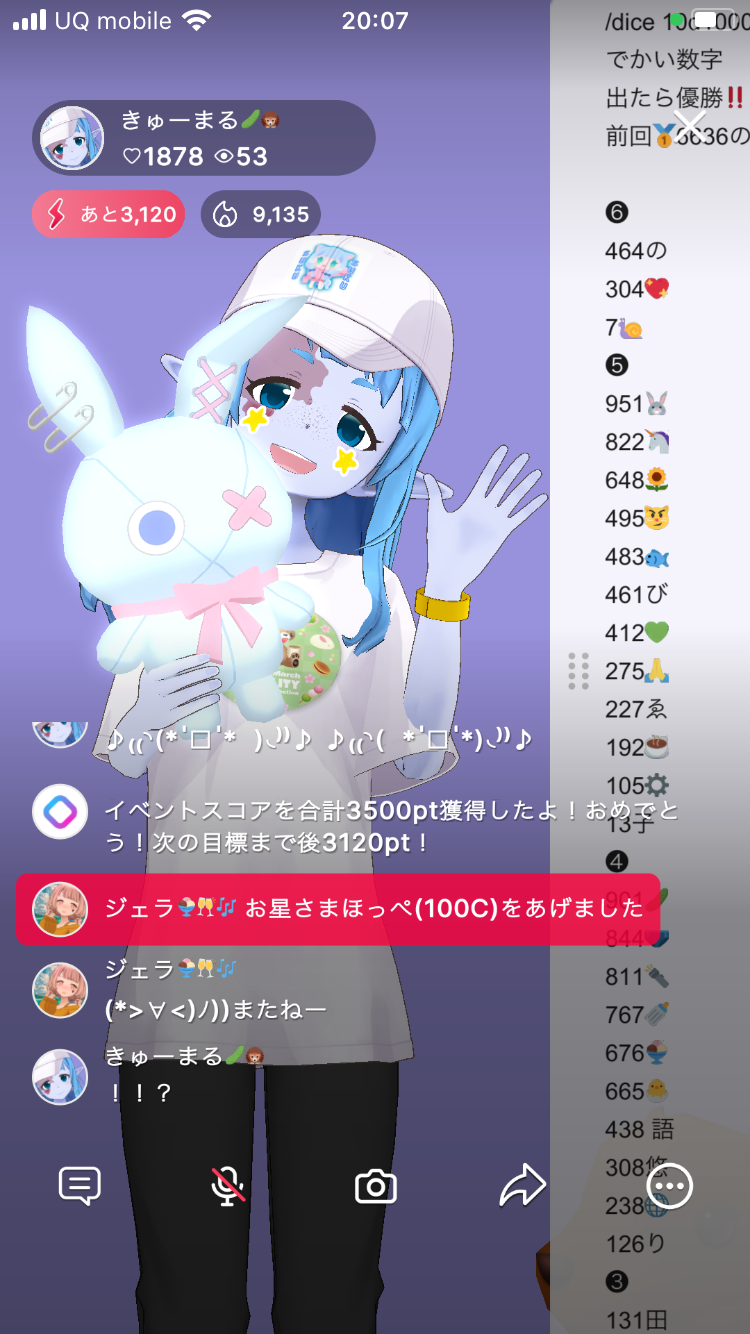The width and height of the screenshot is (750, 1334).
Task: Close the live stream
Action: [x=690, y=125]
